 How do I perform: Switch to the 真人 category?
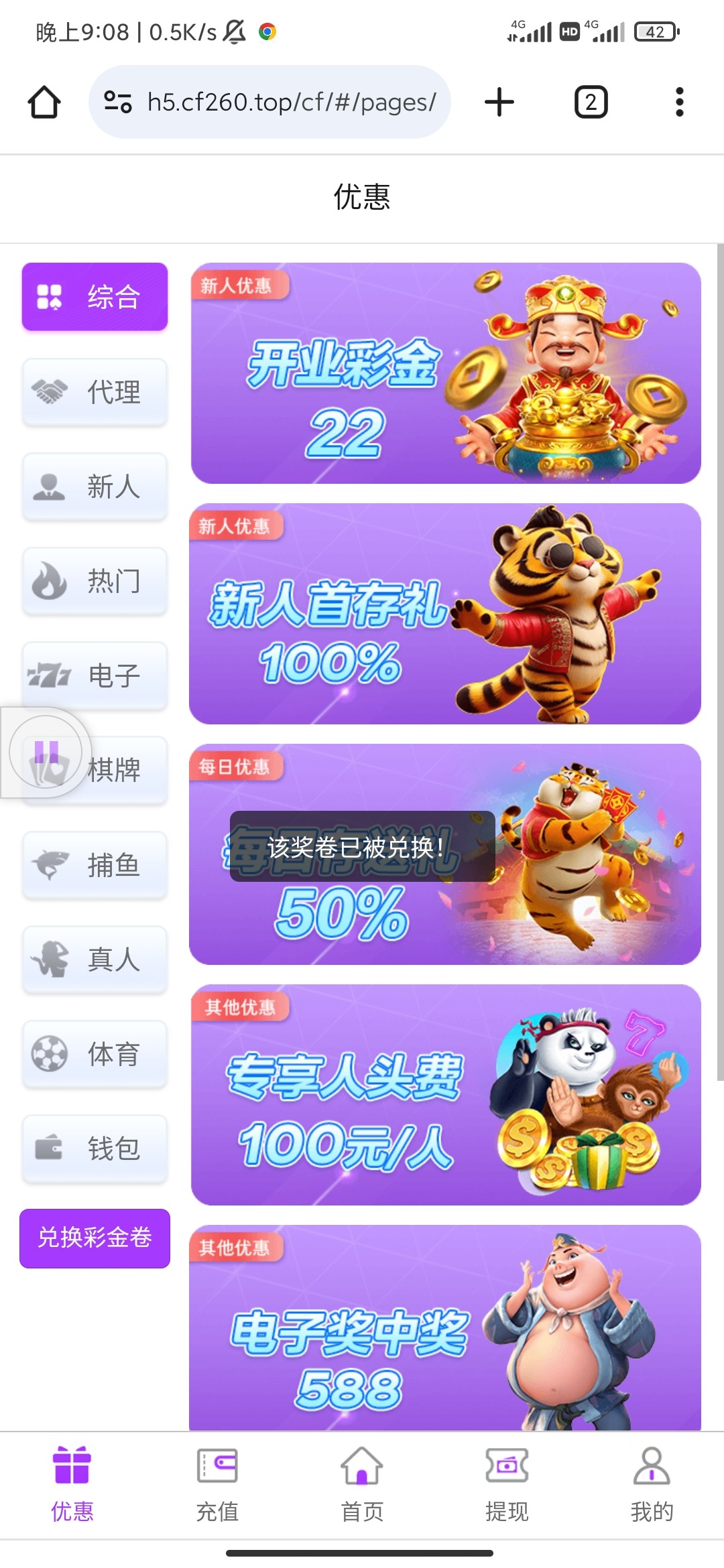[x=95, y=960]
